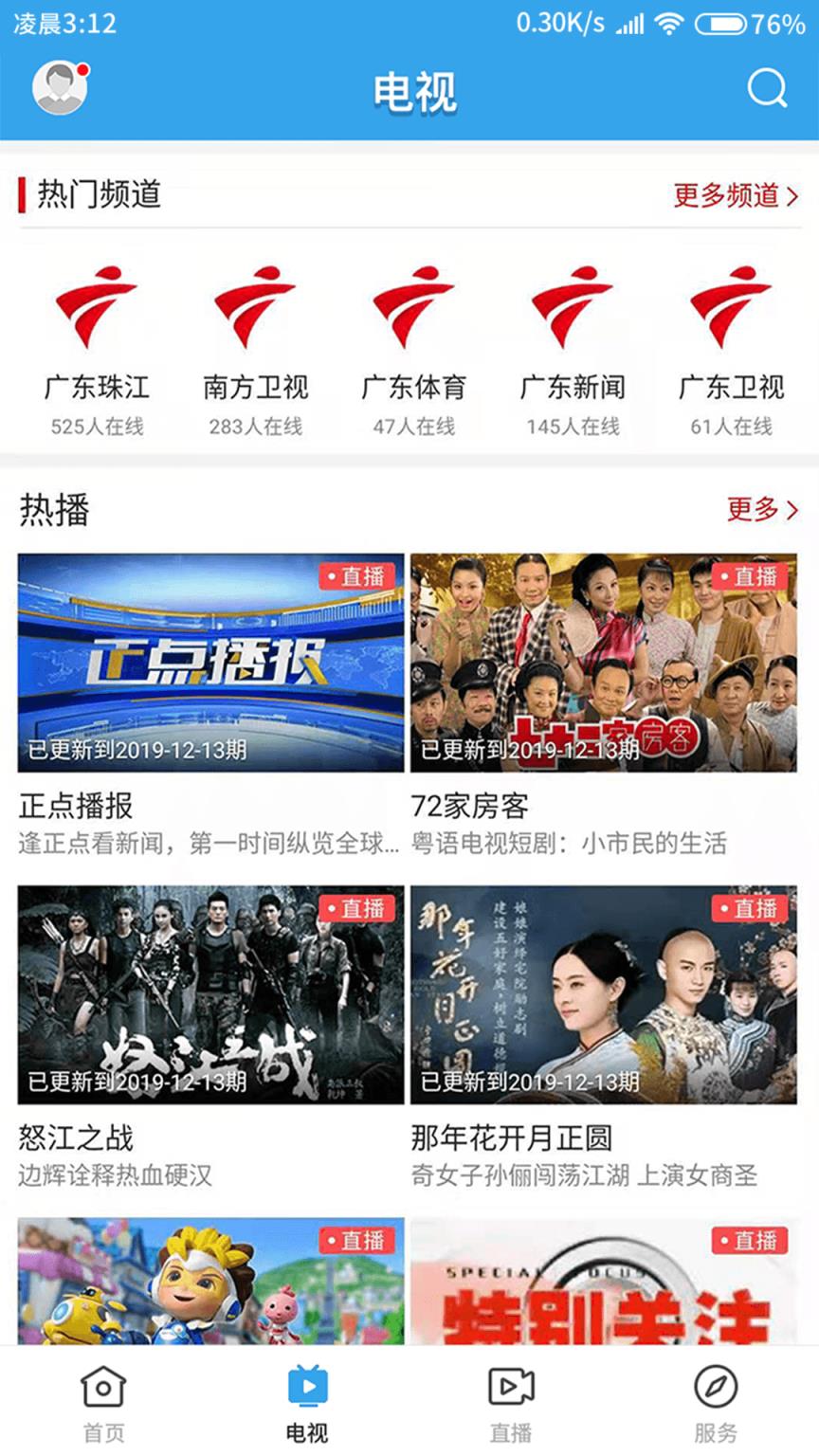Open the 首页 home icon
Image resolution: width=819 pixels, height=1456 pixels.
tap(101, 1387)
